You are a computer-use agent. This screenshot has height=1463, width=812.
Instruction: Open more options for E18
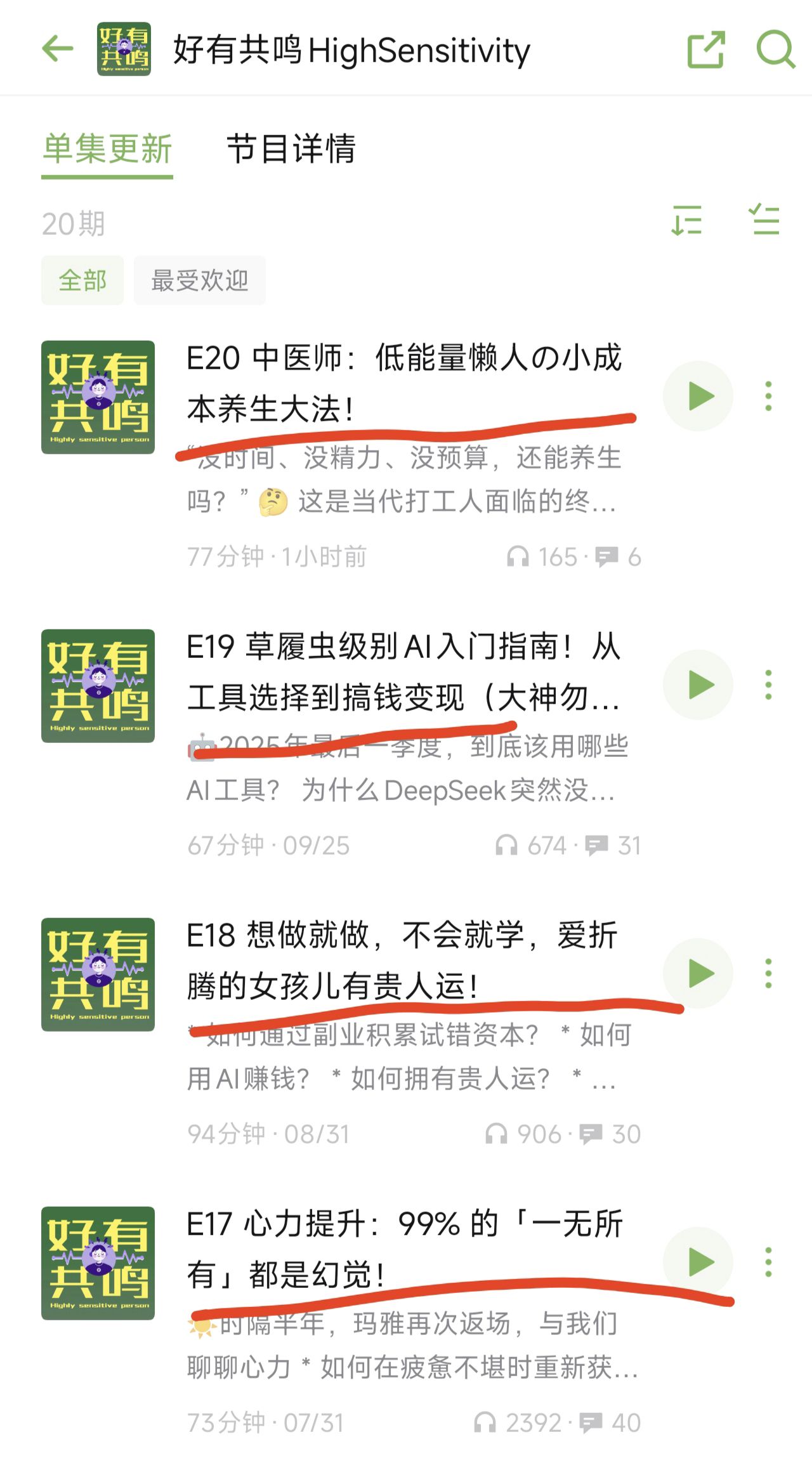tap(768, 973)
